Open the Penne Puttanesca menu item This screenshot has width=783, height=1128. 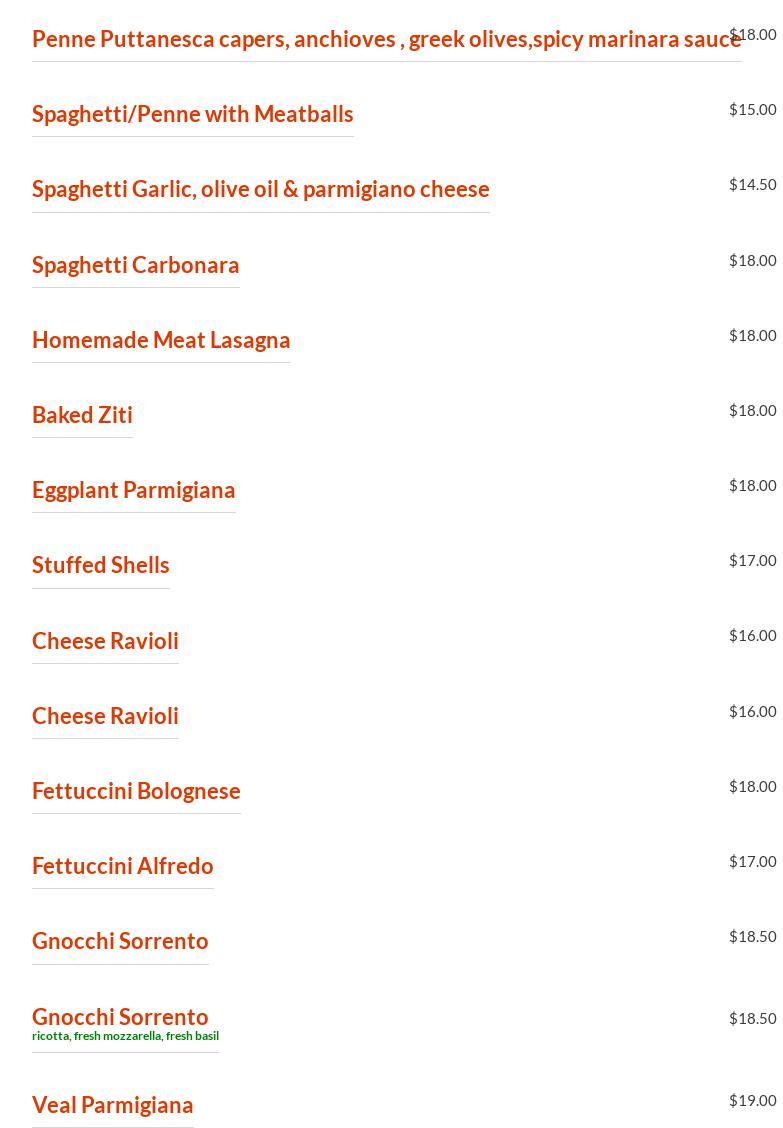[386, 40]
